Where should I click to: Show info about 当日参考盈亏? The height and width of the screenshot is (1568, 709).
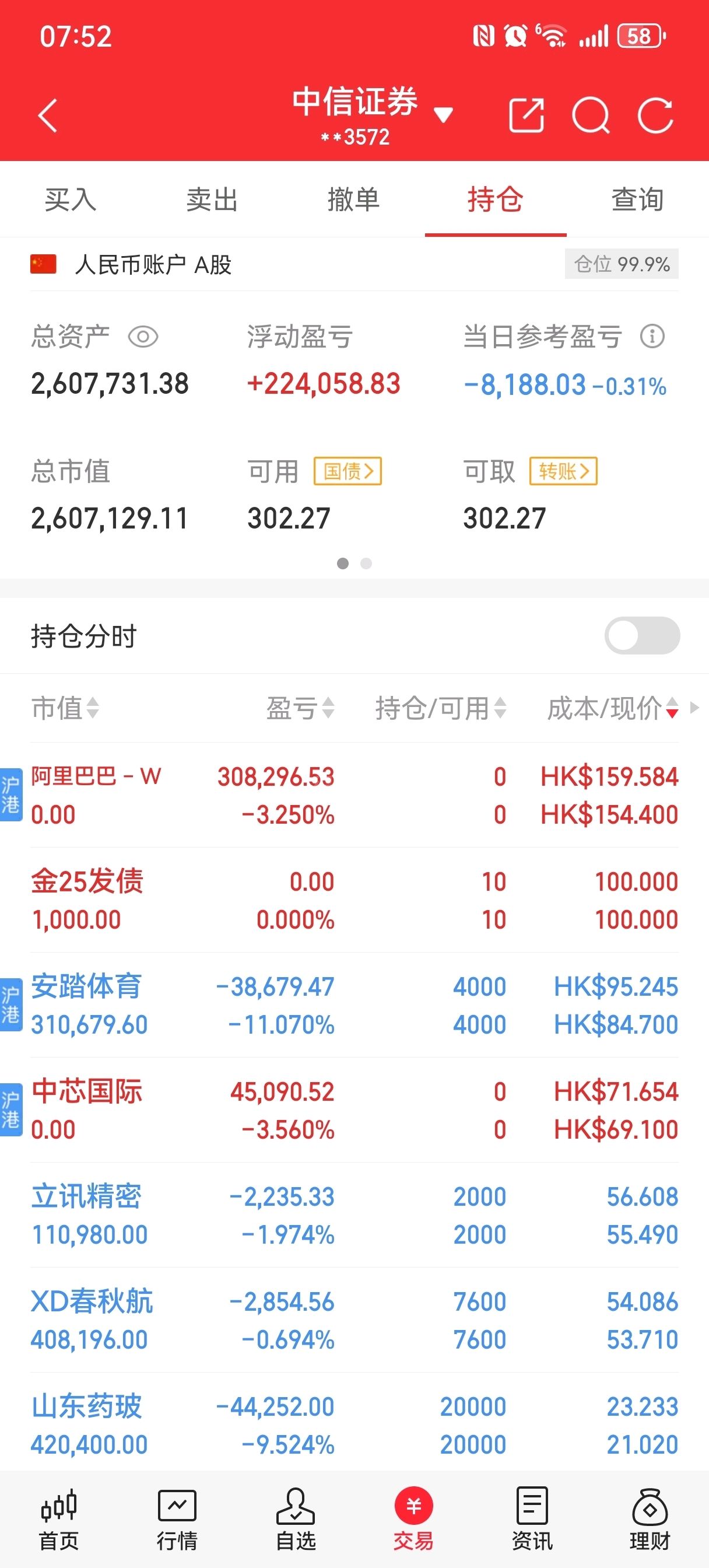click(652, 336)
